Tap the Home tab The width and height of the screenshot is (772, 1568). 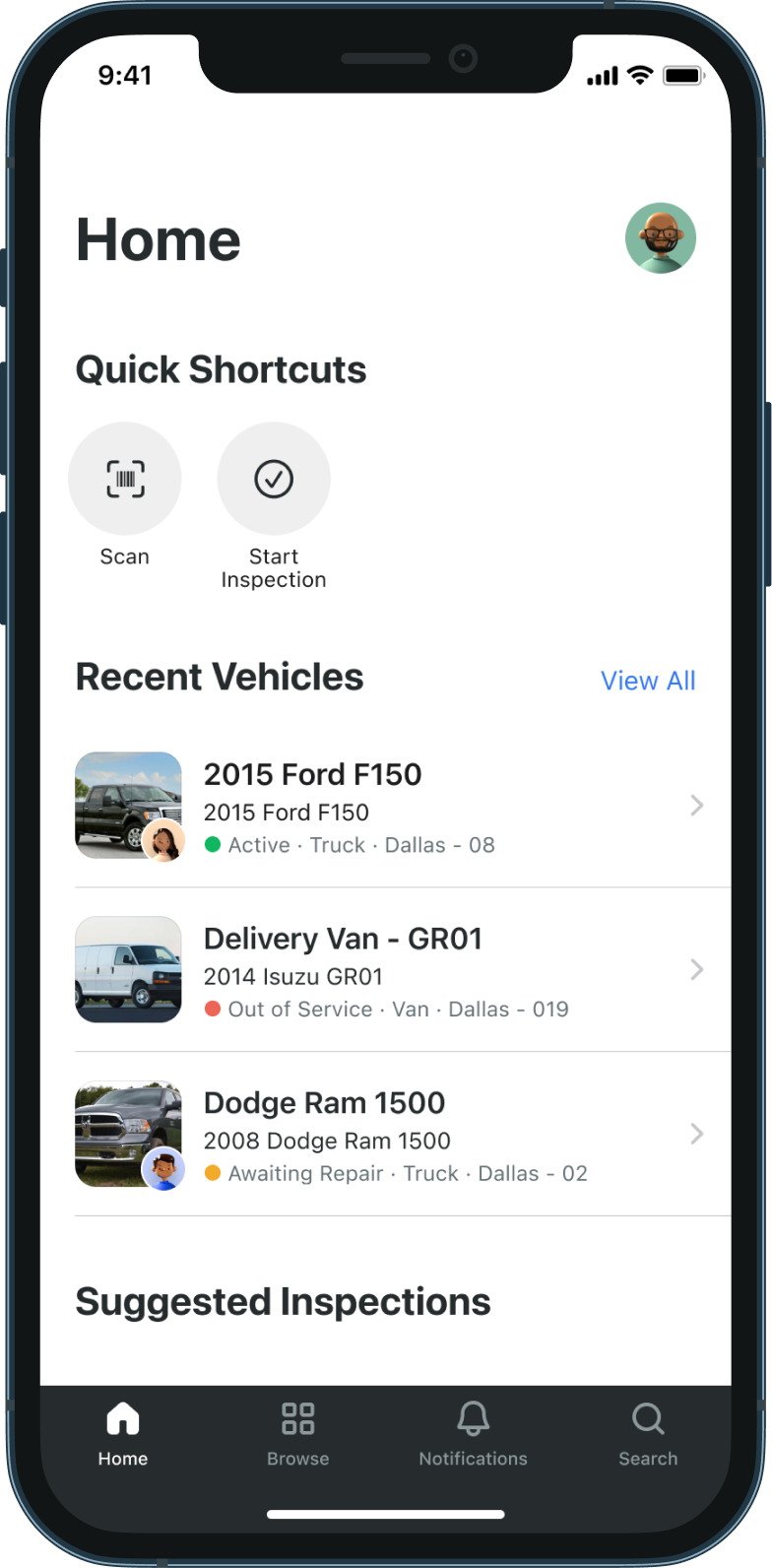point(123,1434)
